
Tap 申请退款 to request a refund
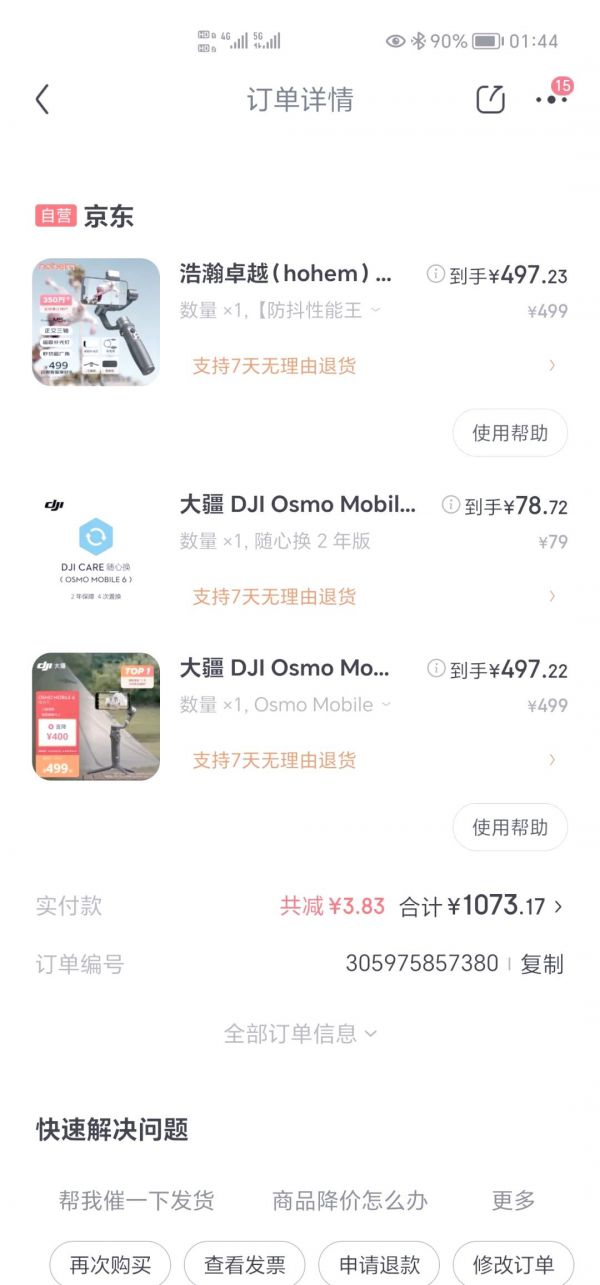(379, 1264)
